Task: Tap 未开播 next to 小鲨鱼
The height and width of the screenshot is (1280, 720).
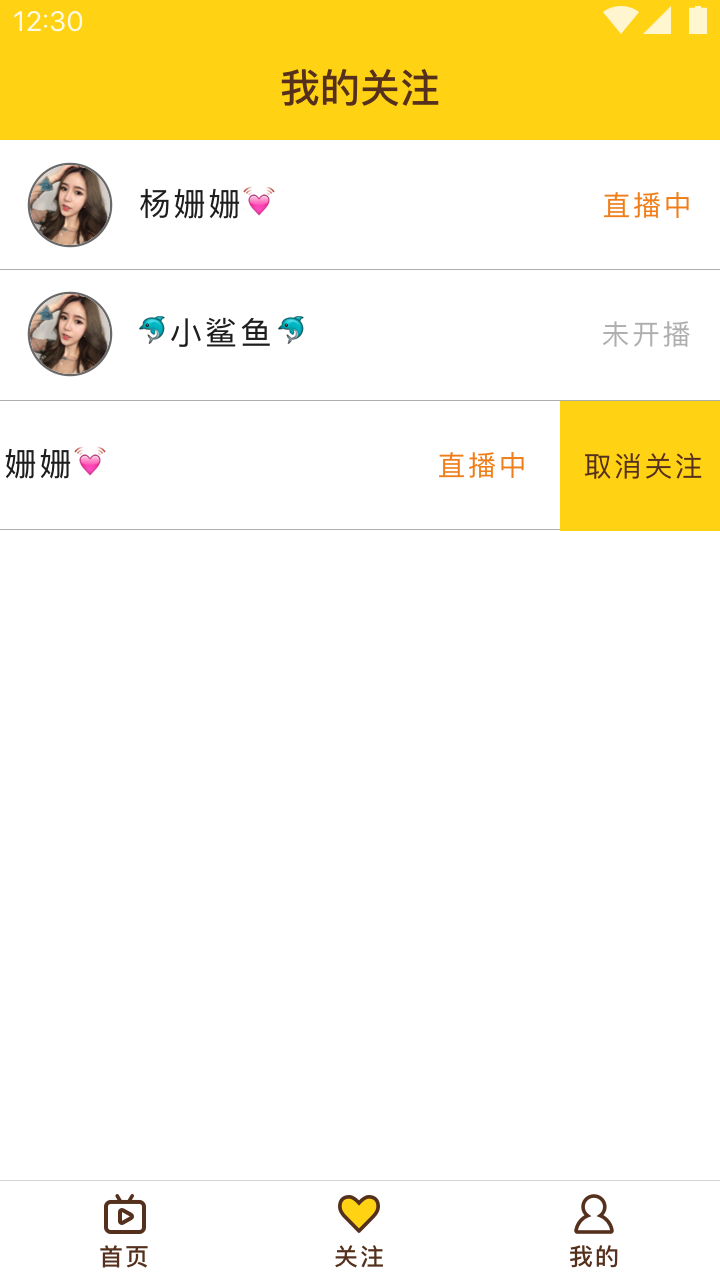Action: coord(646,334)
